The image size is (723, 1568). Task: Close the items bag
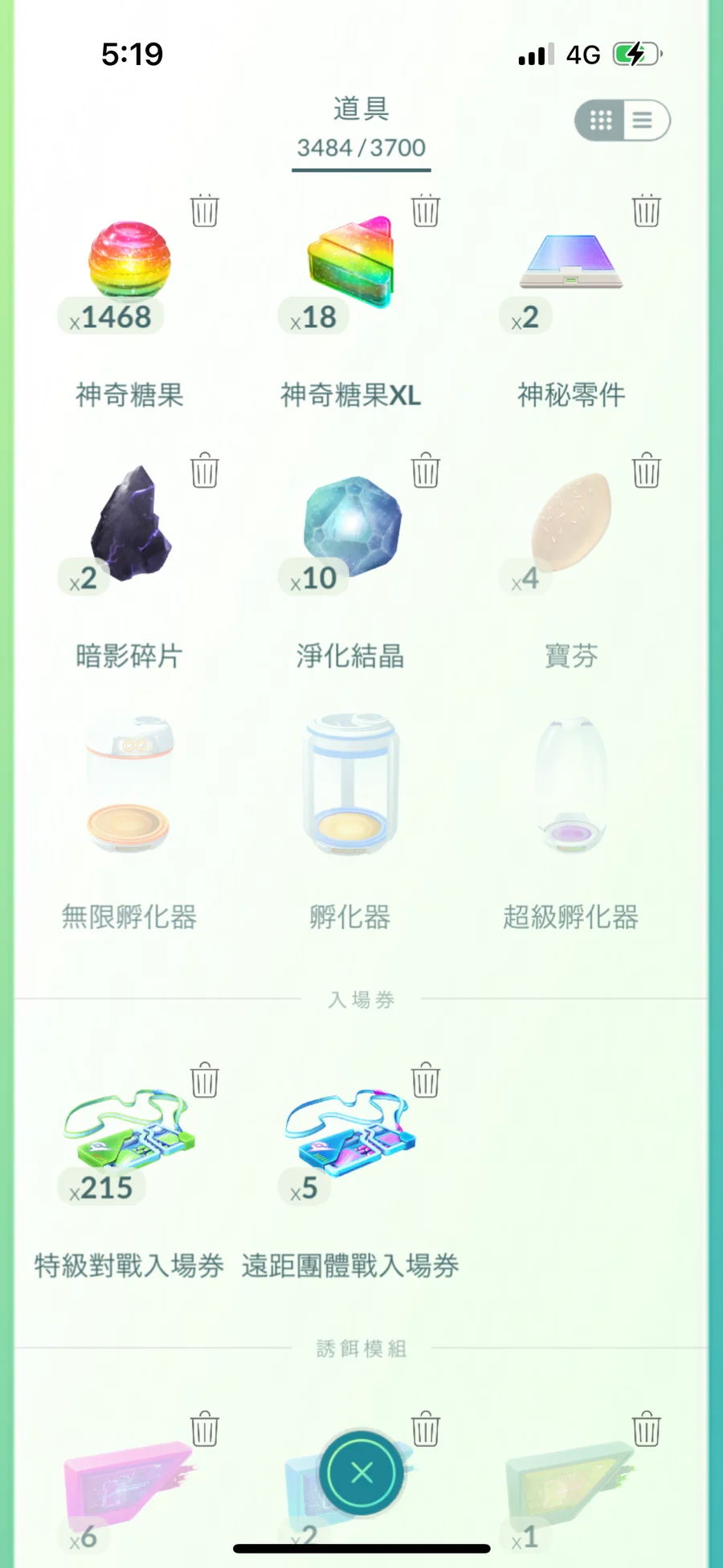tap(361, 1472)
